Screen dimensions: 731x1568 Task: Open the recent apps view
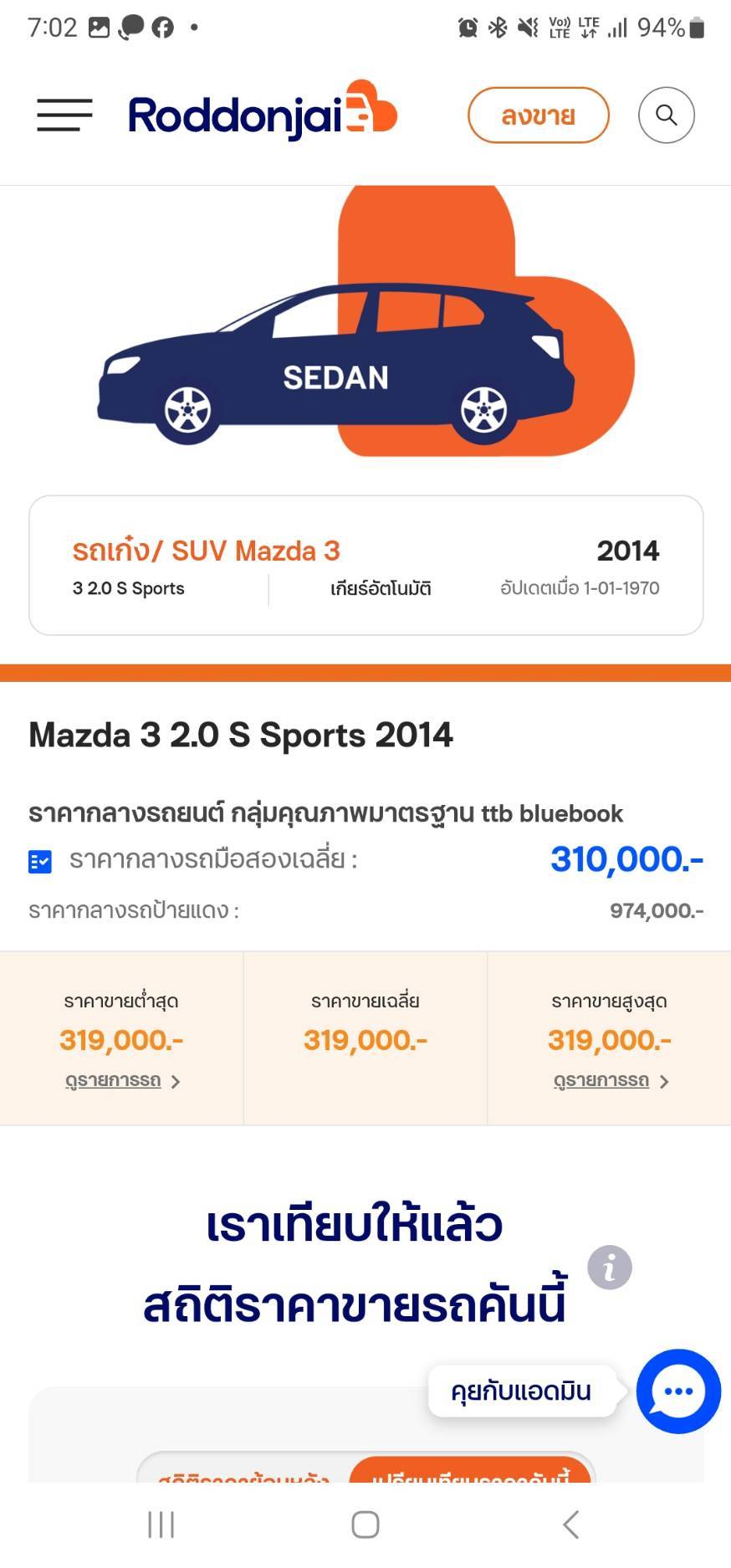[x=161, y=1524]
